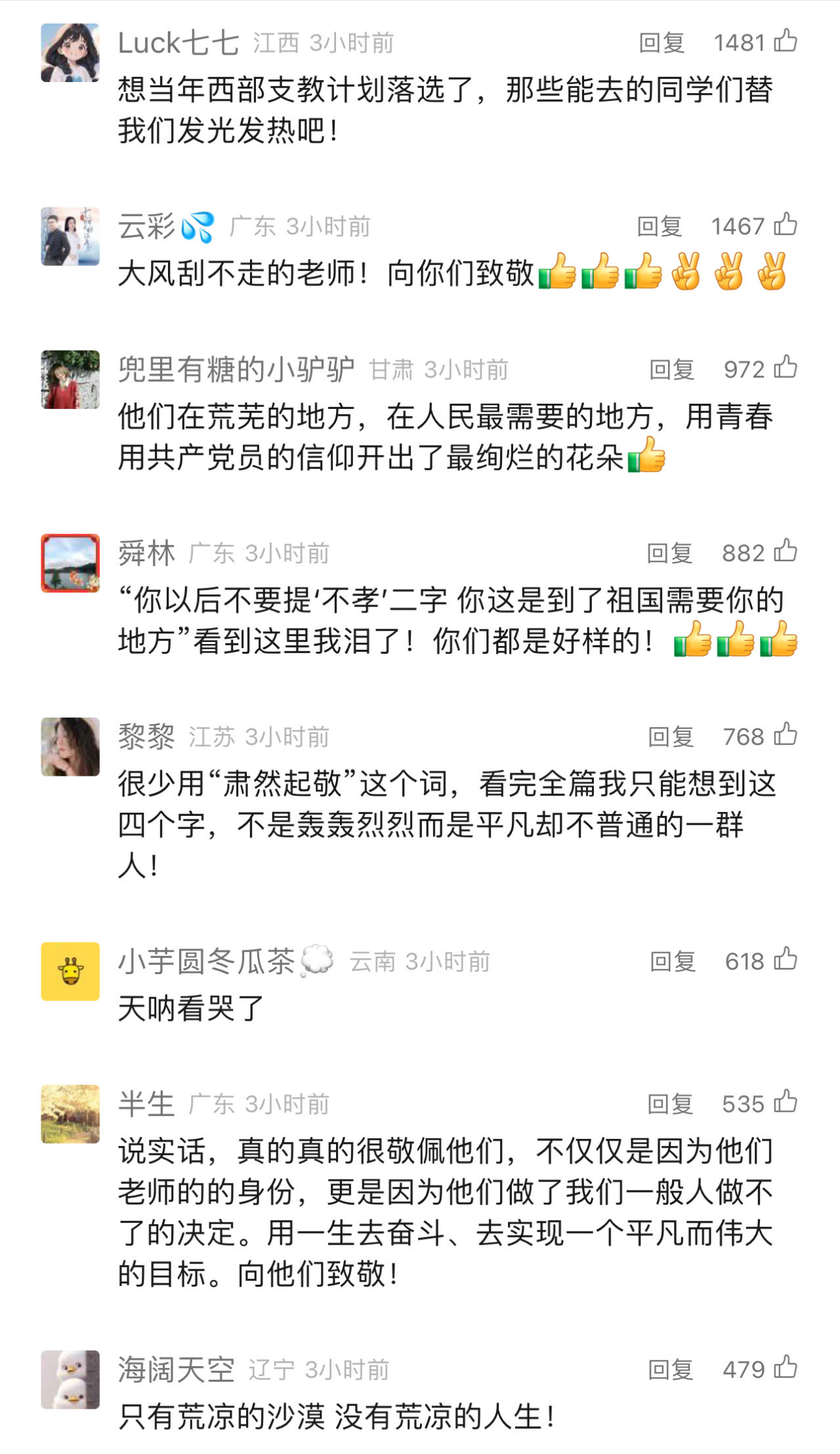Like 云彩's comment about teachers

coord(786,225)
